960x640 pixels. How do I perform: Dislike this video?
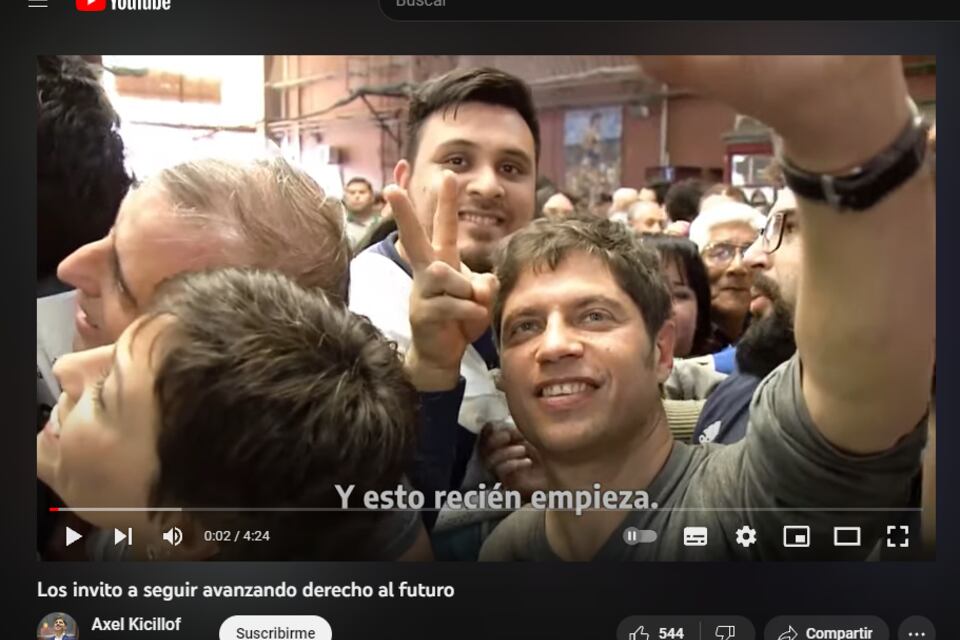[x=726, y=632]
